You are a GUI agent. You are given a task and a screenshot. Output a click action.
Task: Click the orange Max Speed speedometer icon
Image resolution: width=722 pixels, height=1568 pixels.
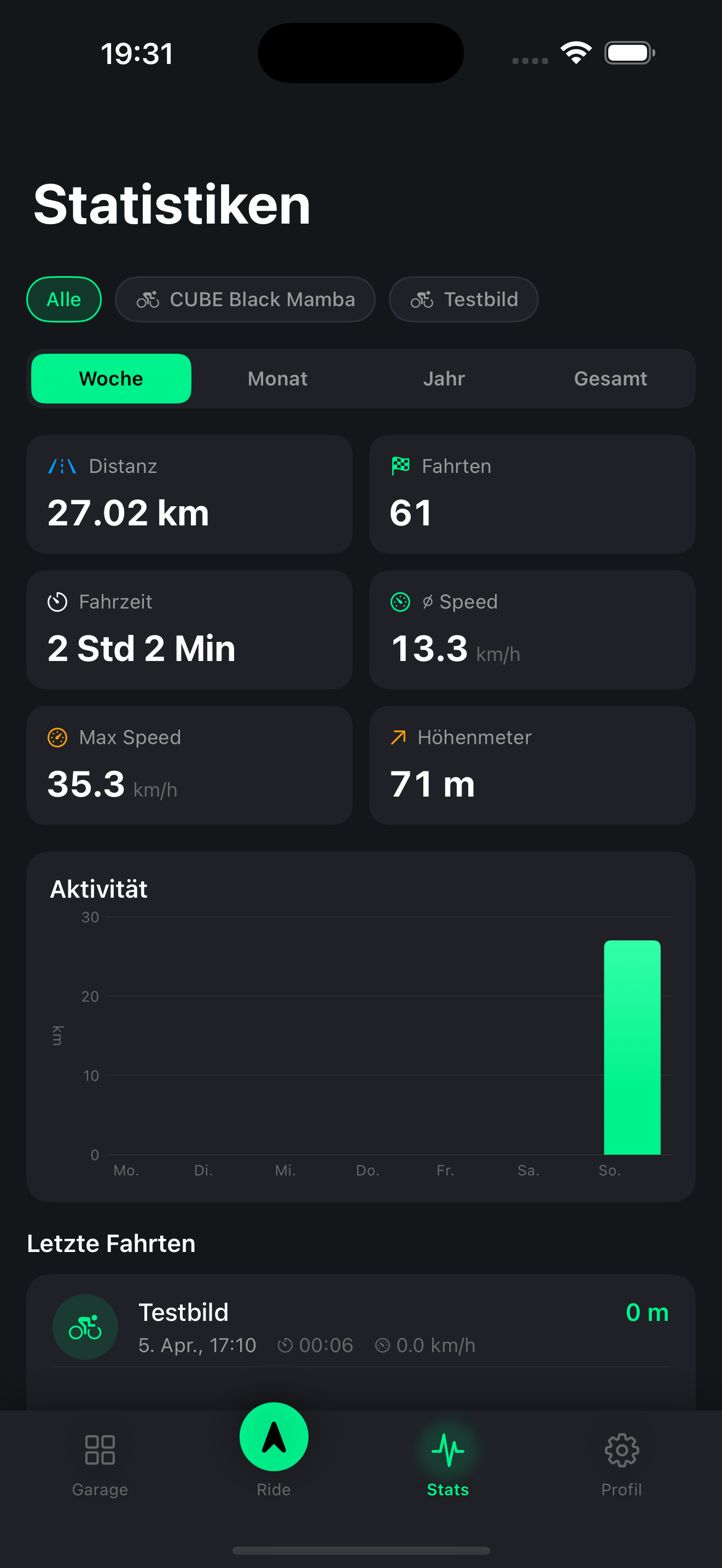[57, 737]
